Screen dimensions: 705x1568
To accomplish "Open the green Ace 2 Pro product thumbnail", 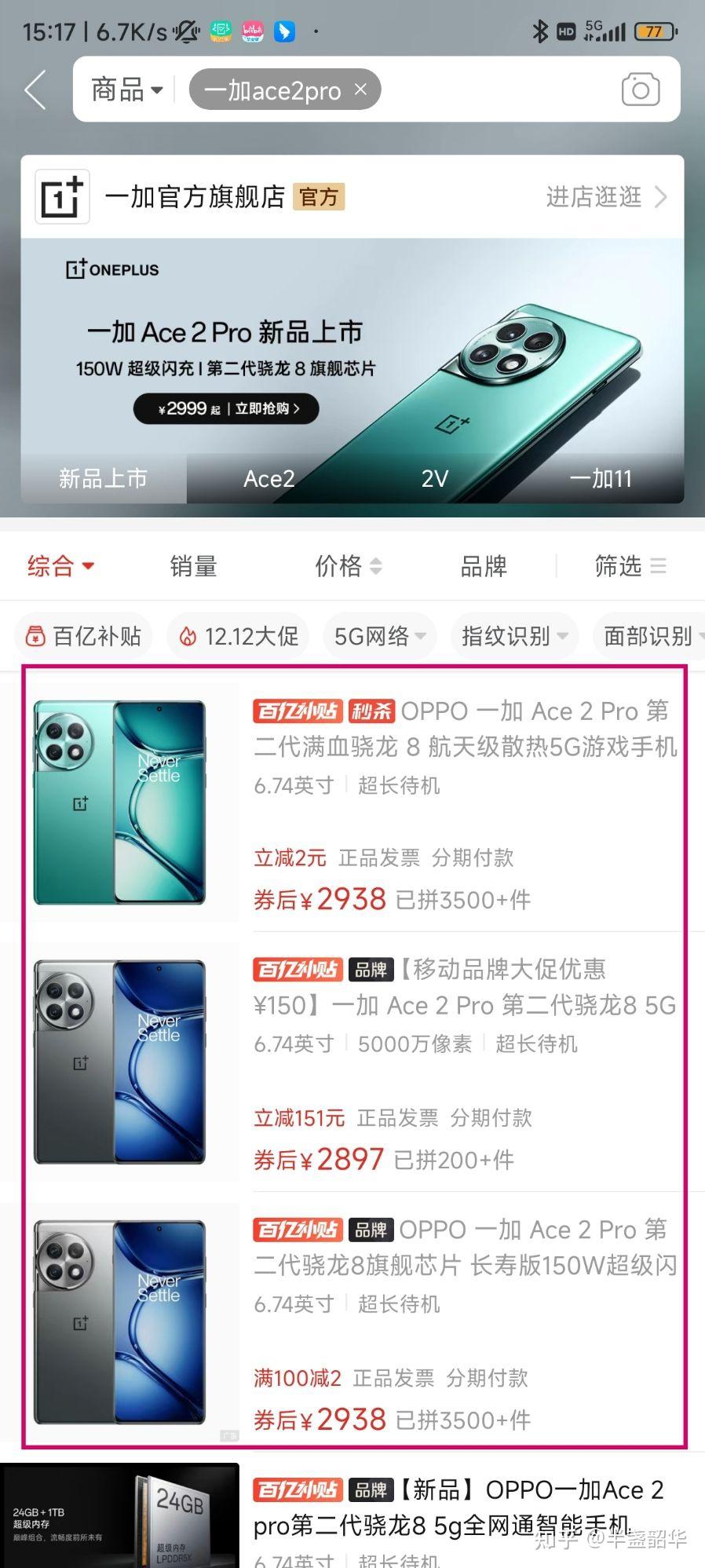I will (119, 801).
